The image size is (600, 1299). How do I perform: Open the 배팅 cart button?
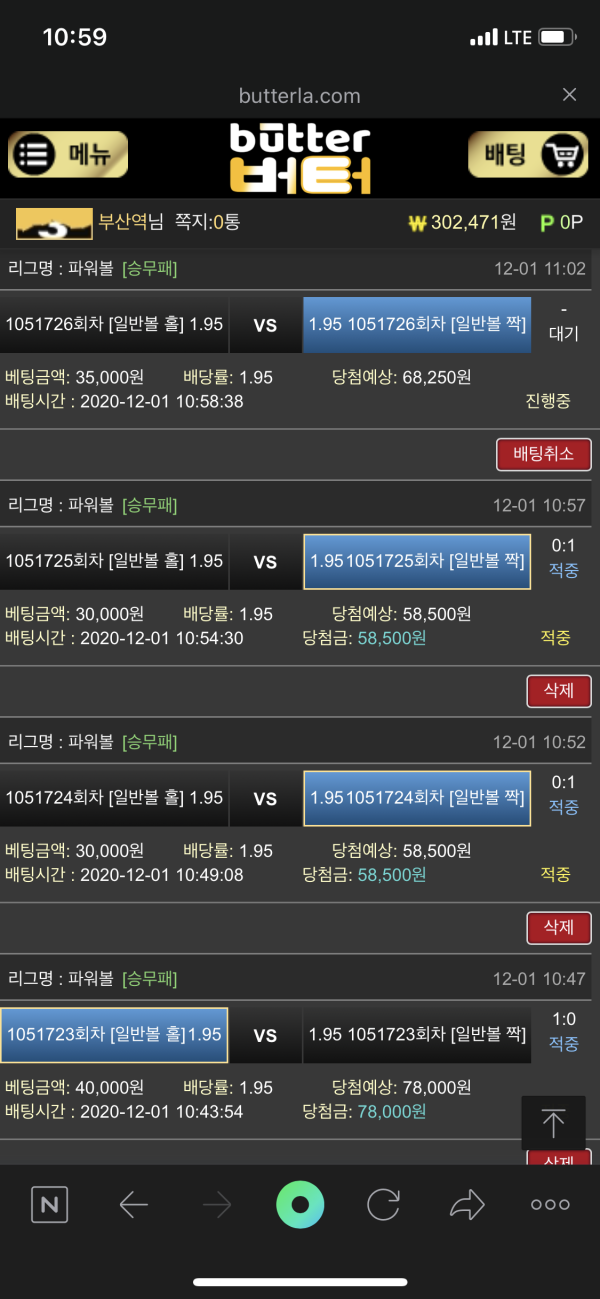[527, 155]
